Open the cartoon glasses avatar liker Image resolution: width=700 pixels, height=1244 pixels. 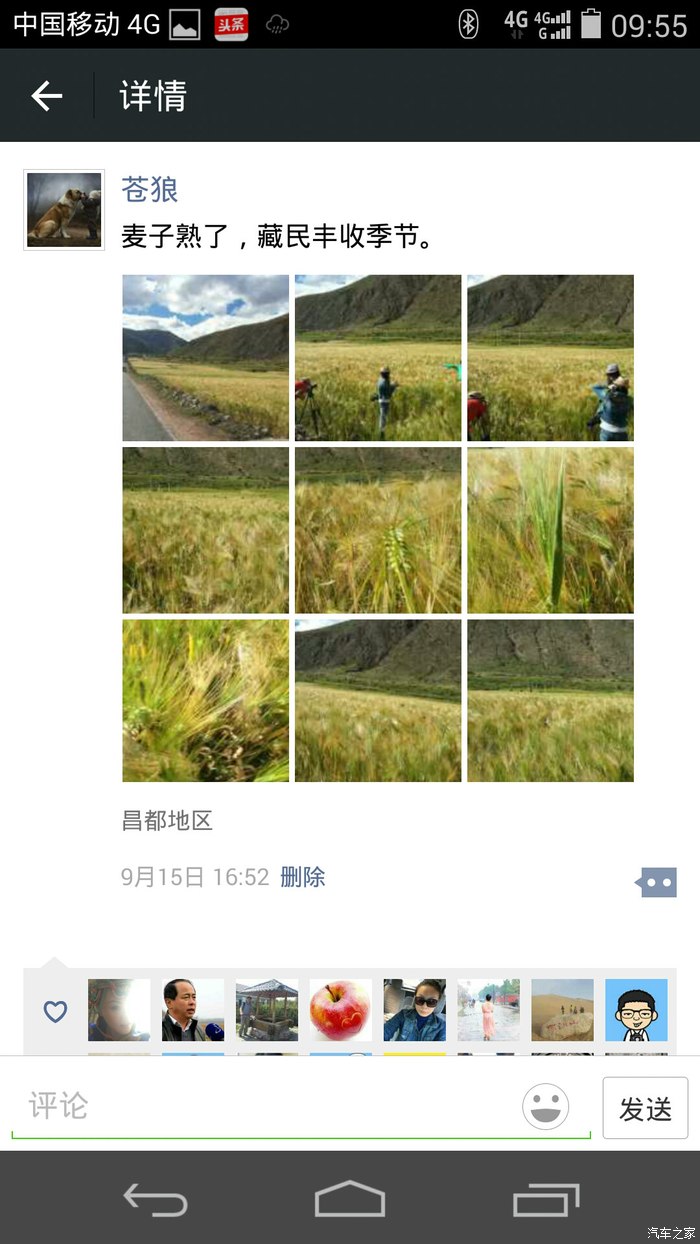point(636,1010)
